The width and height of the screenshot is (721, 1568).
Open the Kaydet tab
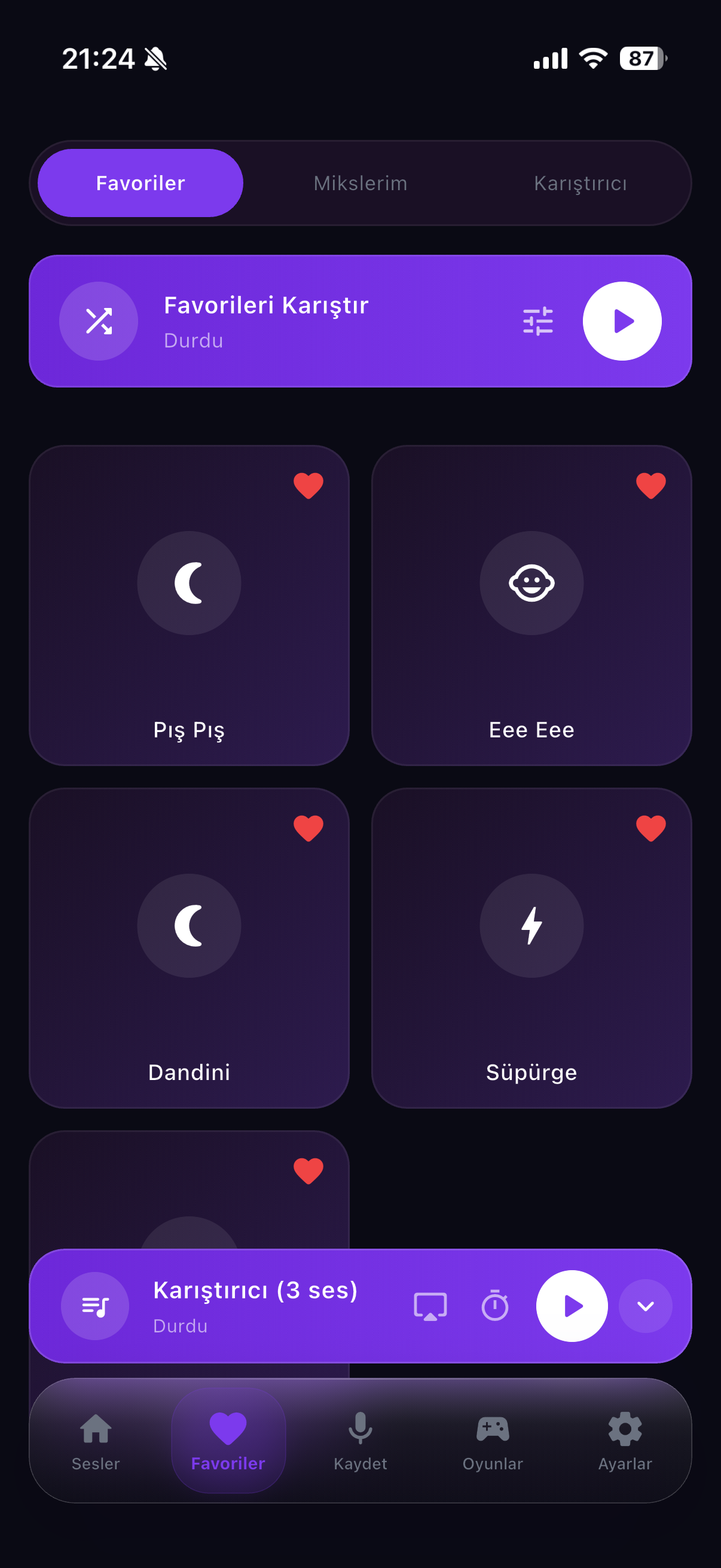(360, 1441)
